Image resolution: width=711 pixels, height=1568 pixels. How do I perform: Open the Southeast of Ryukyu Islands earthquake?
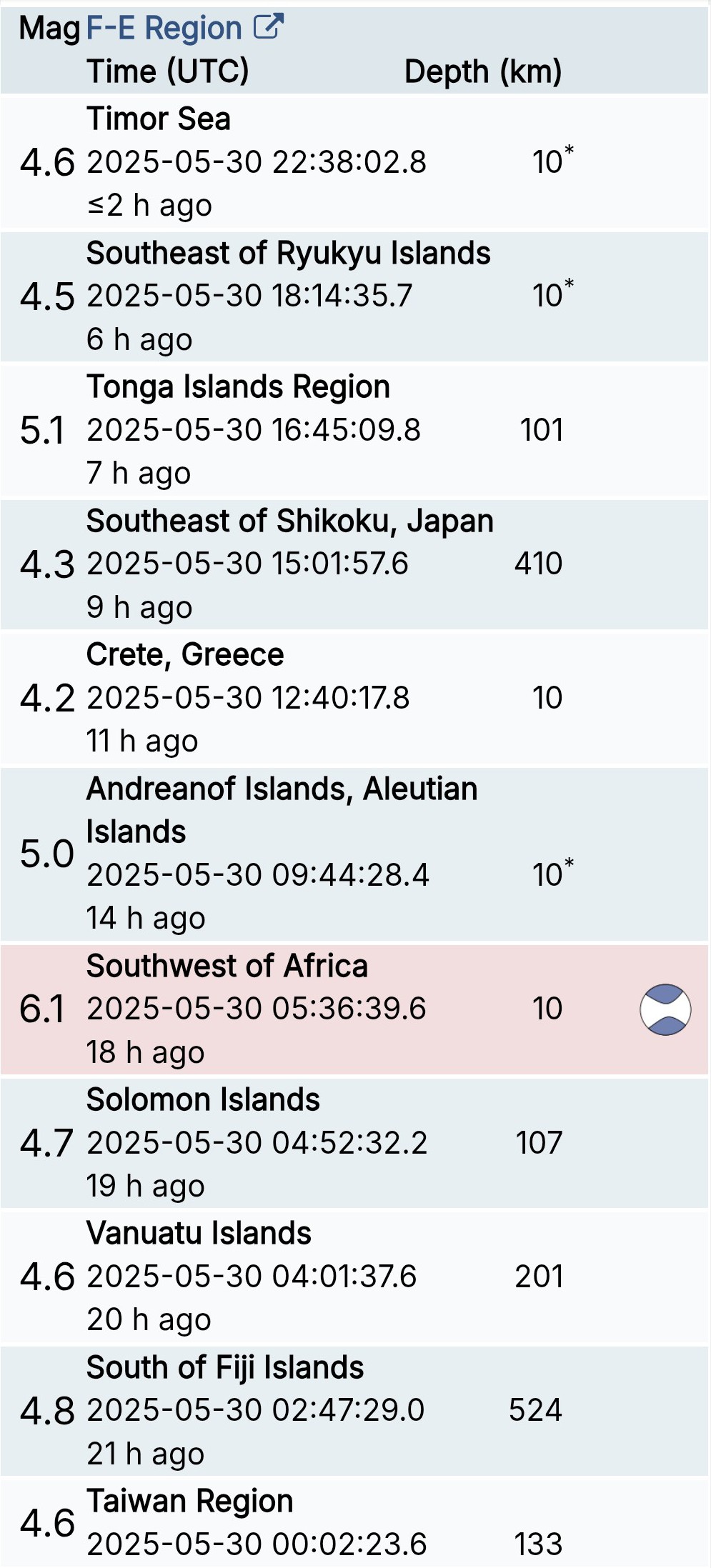click(x=354, y=296)
